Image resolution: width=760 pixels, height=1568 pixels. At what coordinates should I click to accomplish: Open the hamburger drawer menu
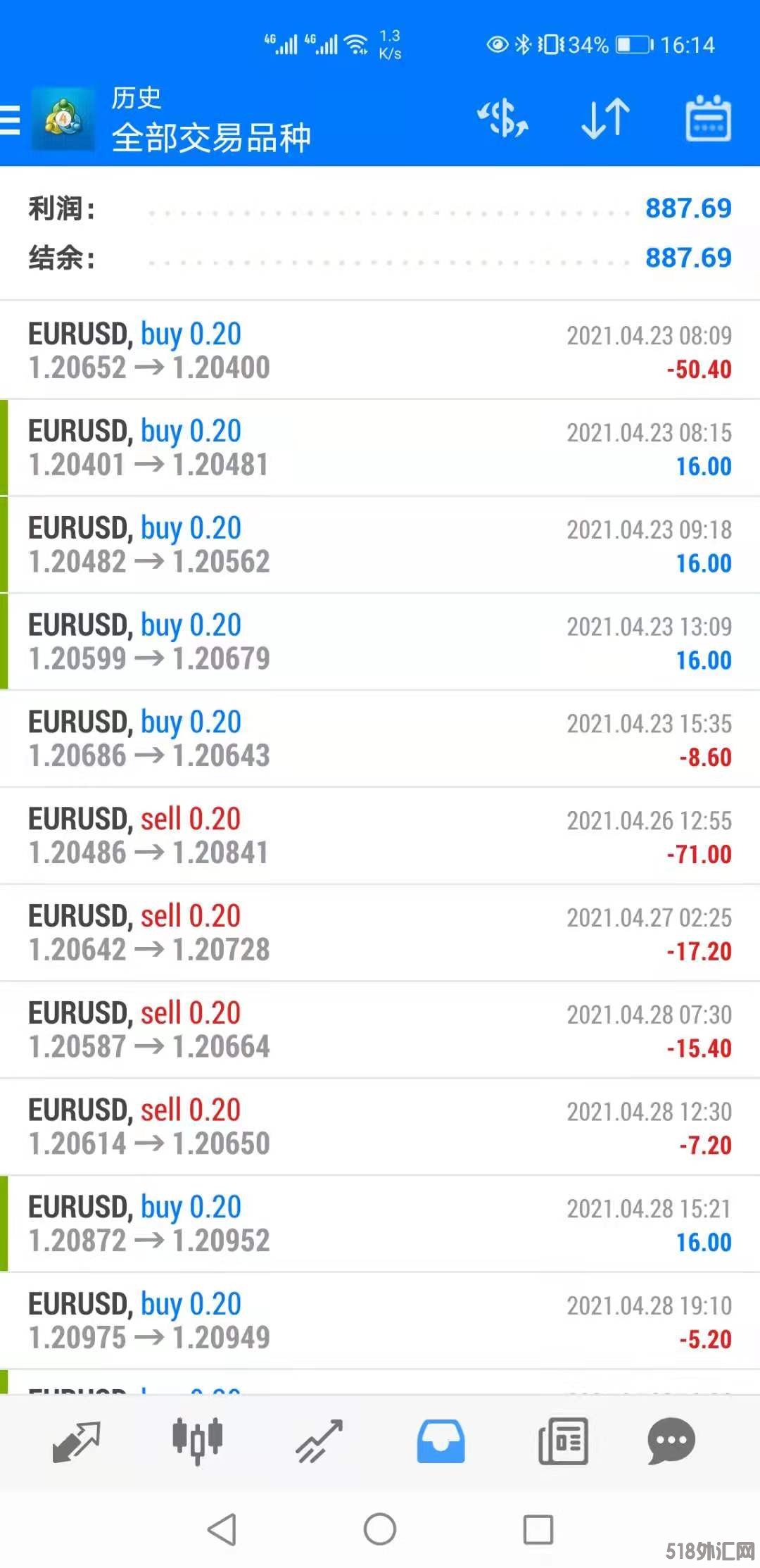(11, 120)
